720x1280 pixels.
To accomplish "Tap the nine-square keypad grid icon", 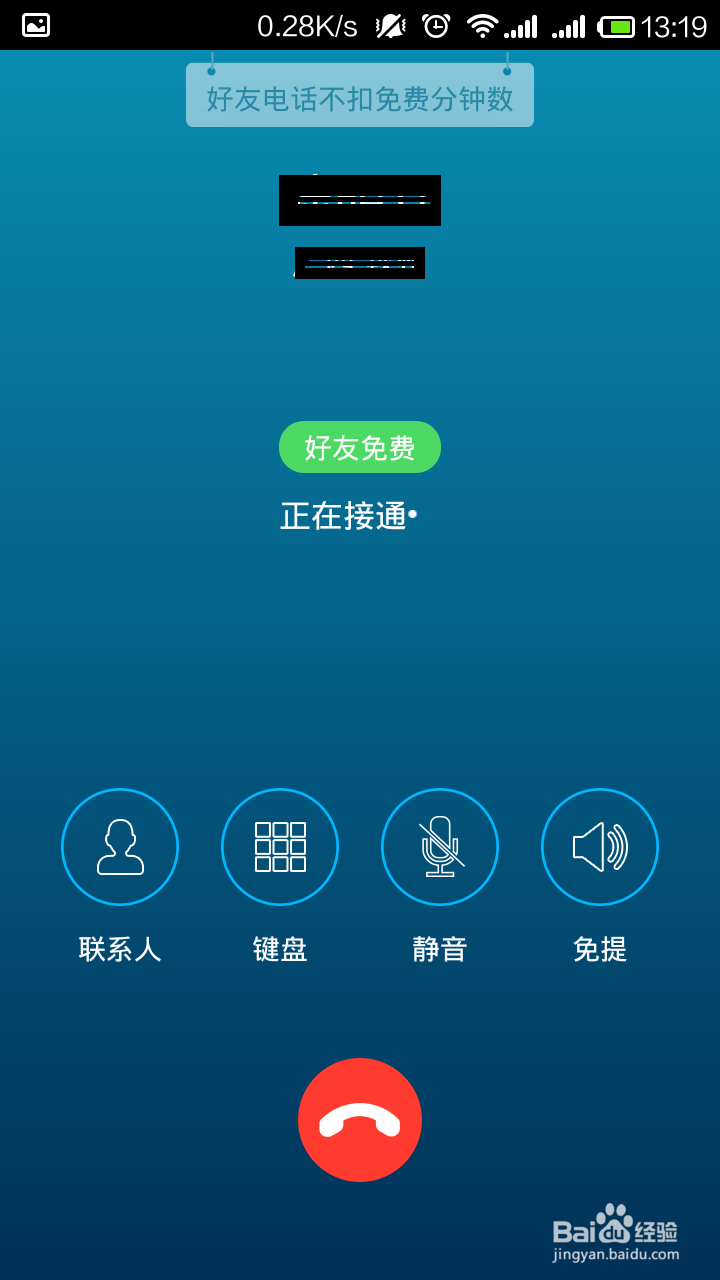I will pyautogui.click(x=280, y=846).
